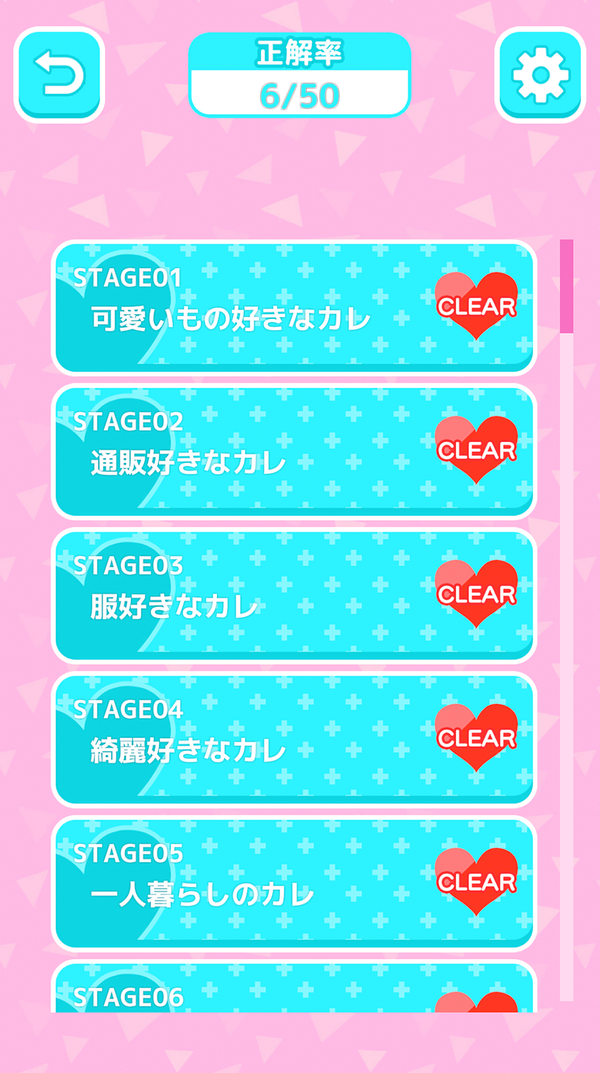The height and width of the screenshot is (1073, 600).
Task: Open the settings gear
Action: pos(540,75)
